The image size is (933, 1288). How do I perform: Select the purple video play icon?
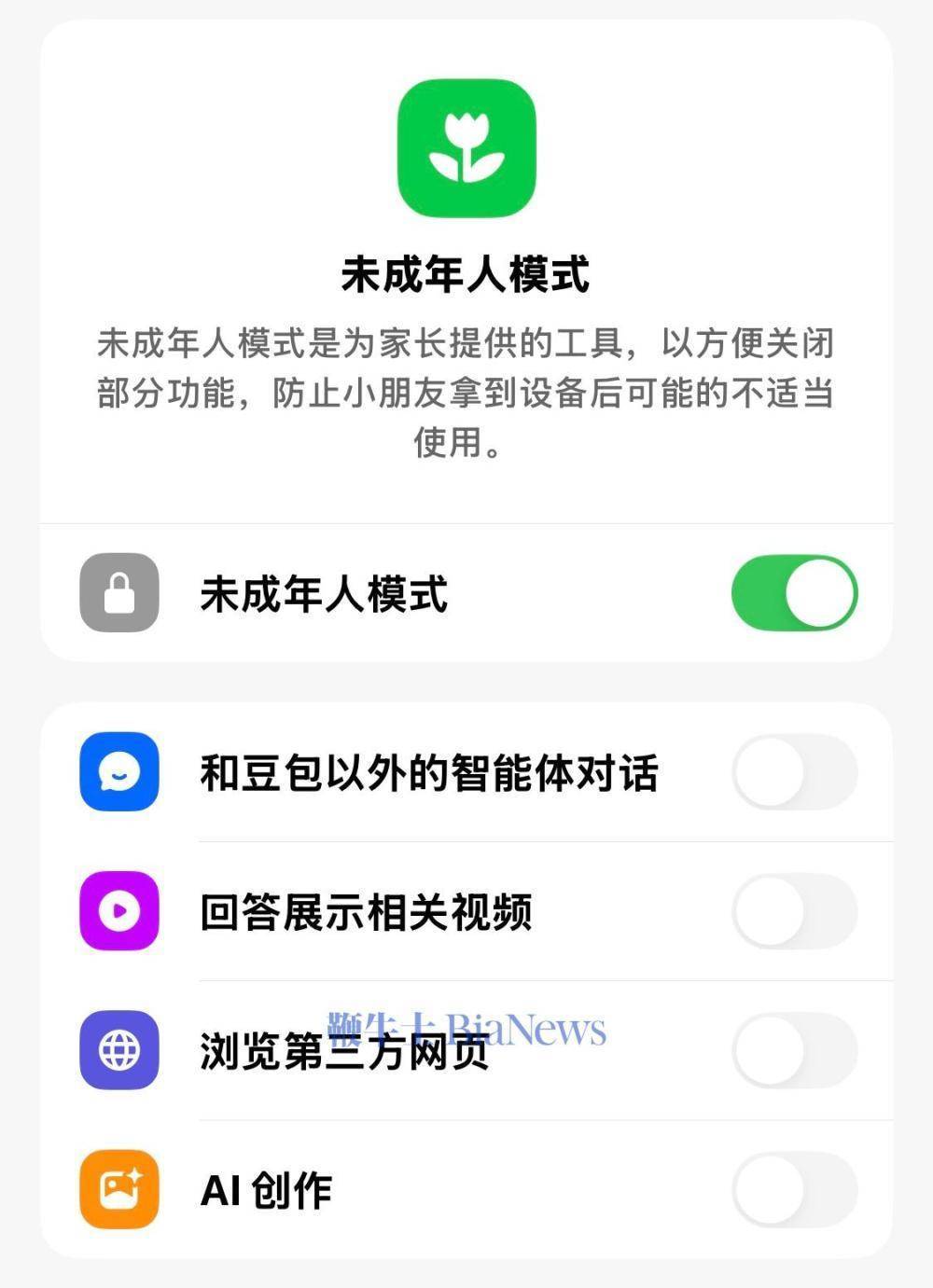click(118, 912)
